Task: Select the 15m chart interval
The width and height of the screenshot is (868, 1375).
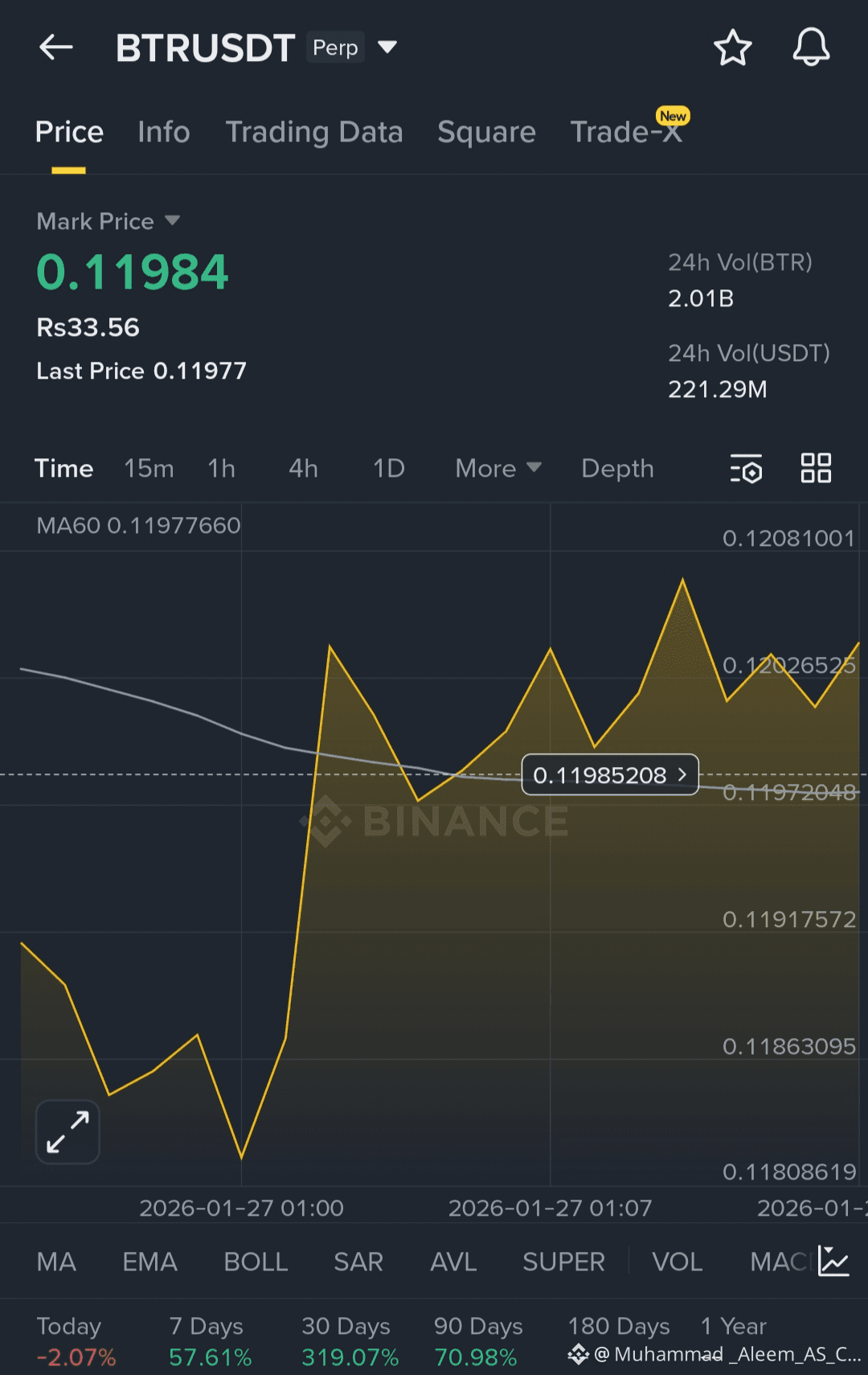Action: [149, 468]
